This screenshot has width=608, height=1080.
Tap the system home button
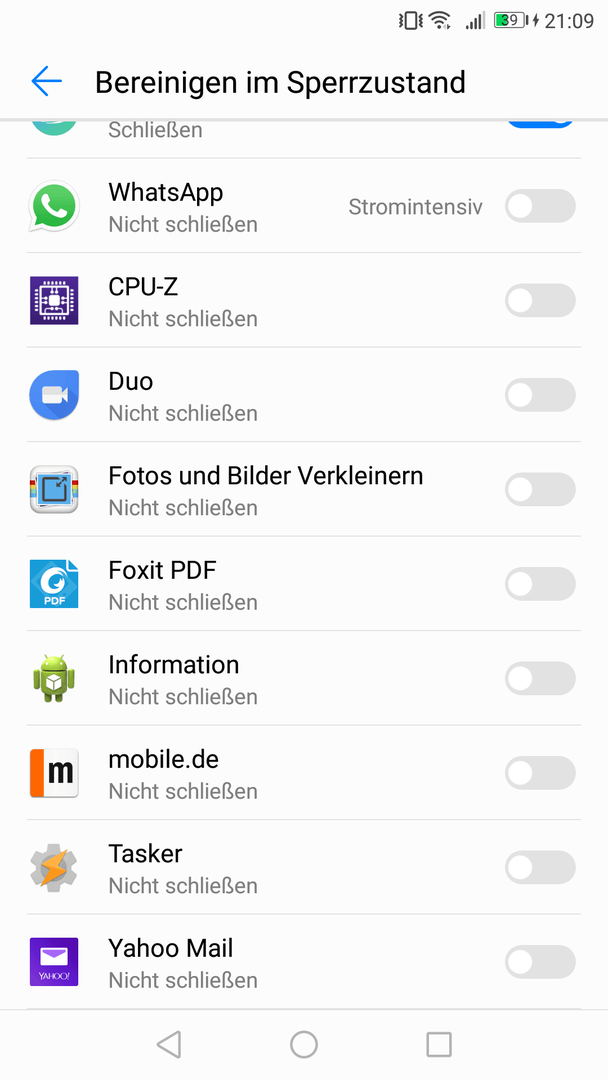coord(304,1044)
